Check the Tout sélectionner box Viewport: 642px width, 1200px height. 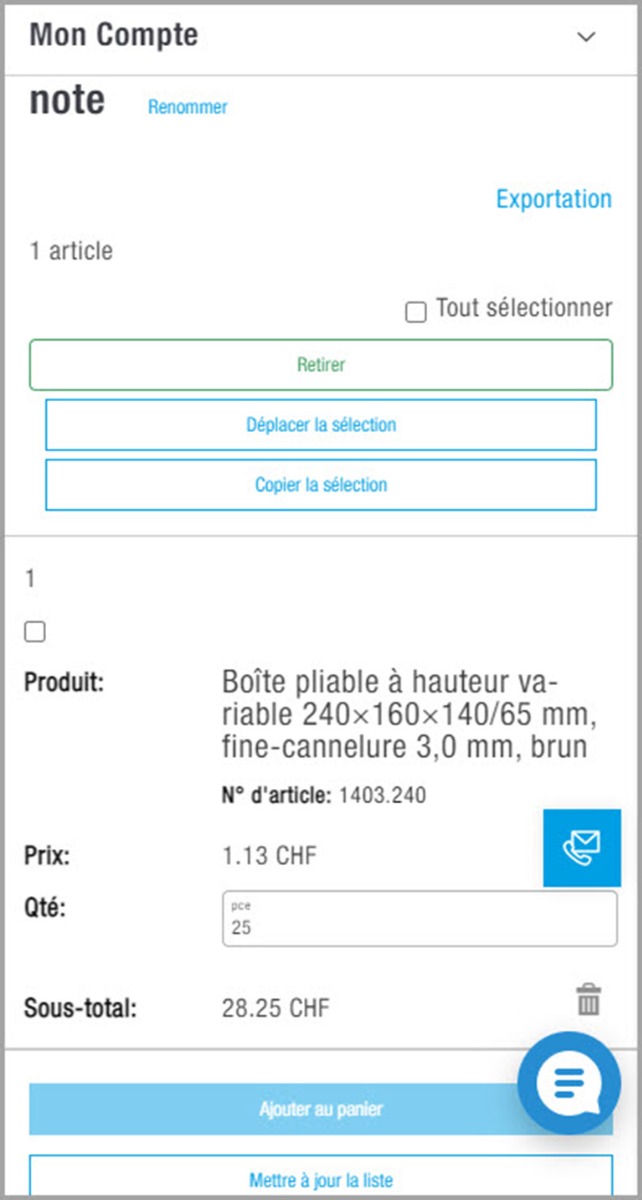[x=416, y=313]
